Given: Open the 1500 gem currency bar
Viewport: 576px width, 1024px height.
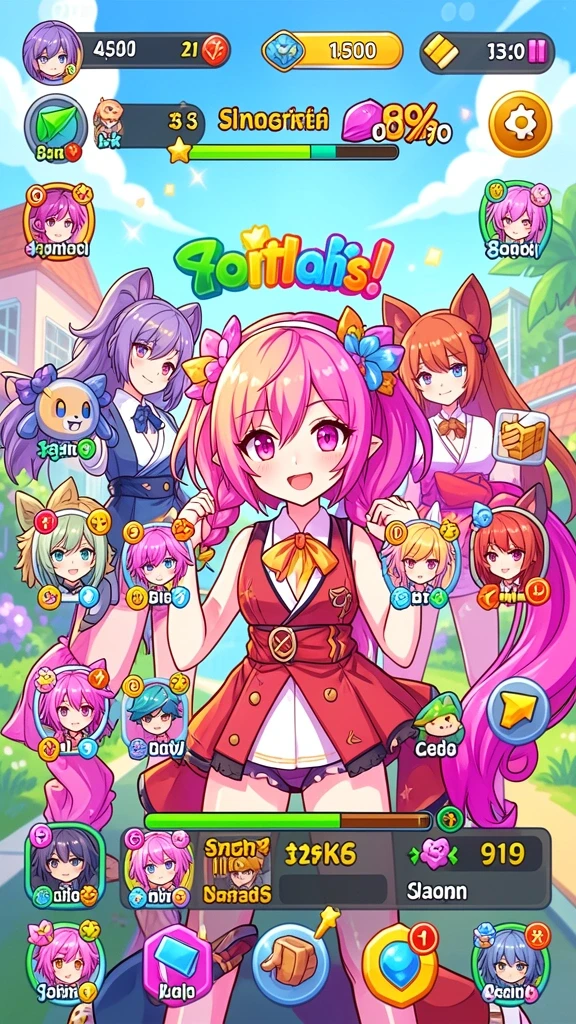Looking at the screenshot, I should pyautogui.click(x=332, y=50).
